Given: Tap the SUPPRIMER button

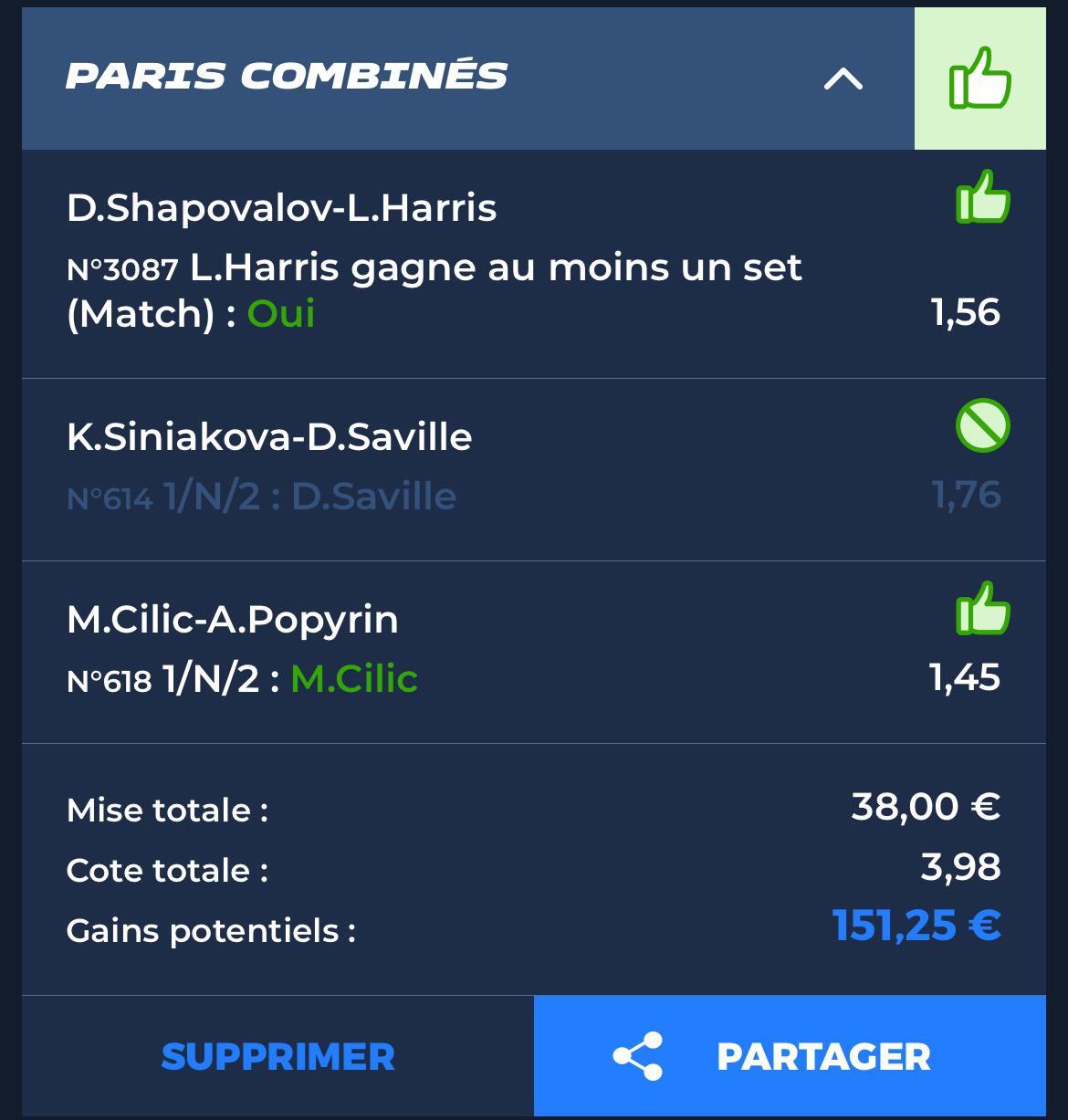Looking at the screenshot, I should [277, 1057].
